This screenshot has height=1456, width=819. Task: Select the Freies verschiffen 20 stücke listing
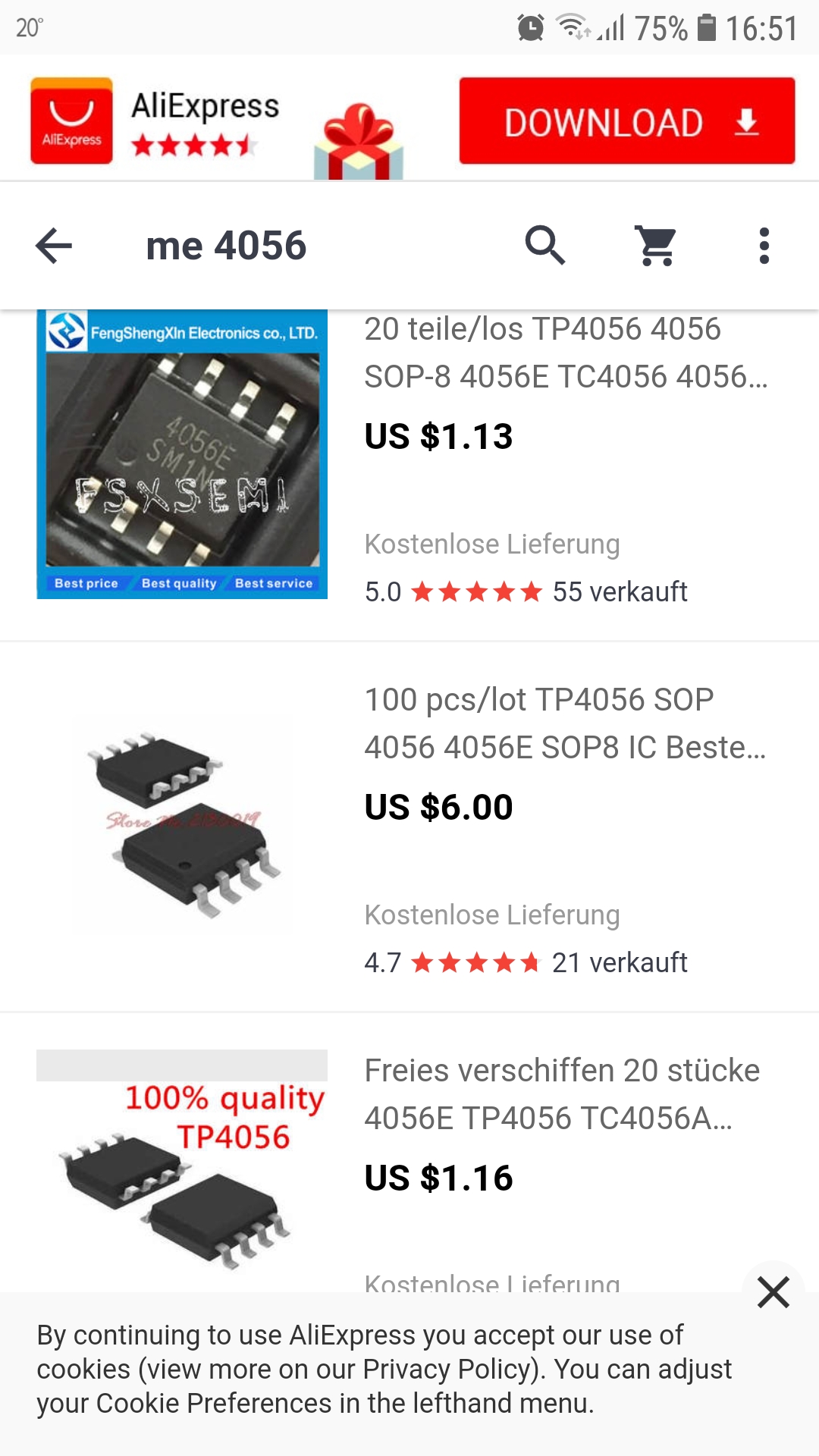tap(562, 1094)
